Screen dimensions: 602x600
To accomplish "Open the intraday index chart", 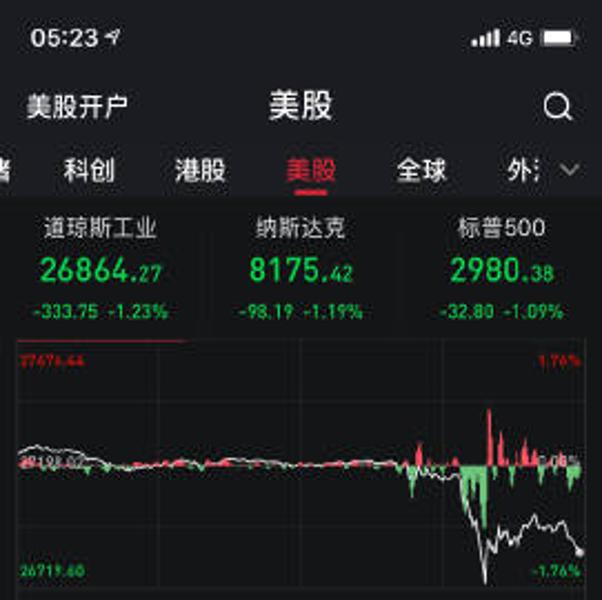I will coord(300,465).
